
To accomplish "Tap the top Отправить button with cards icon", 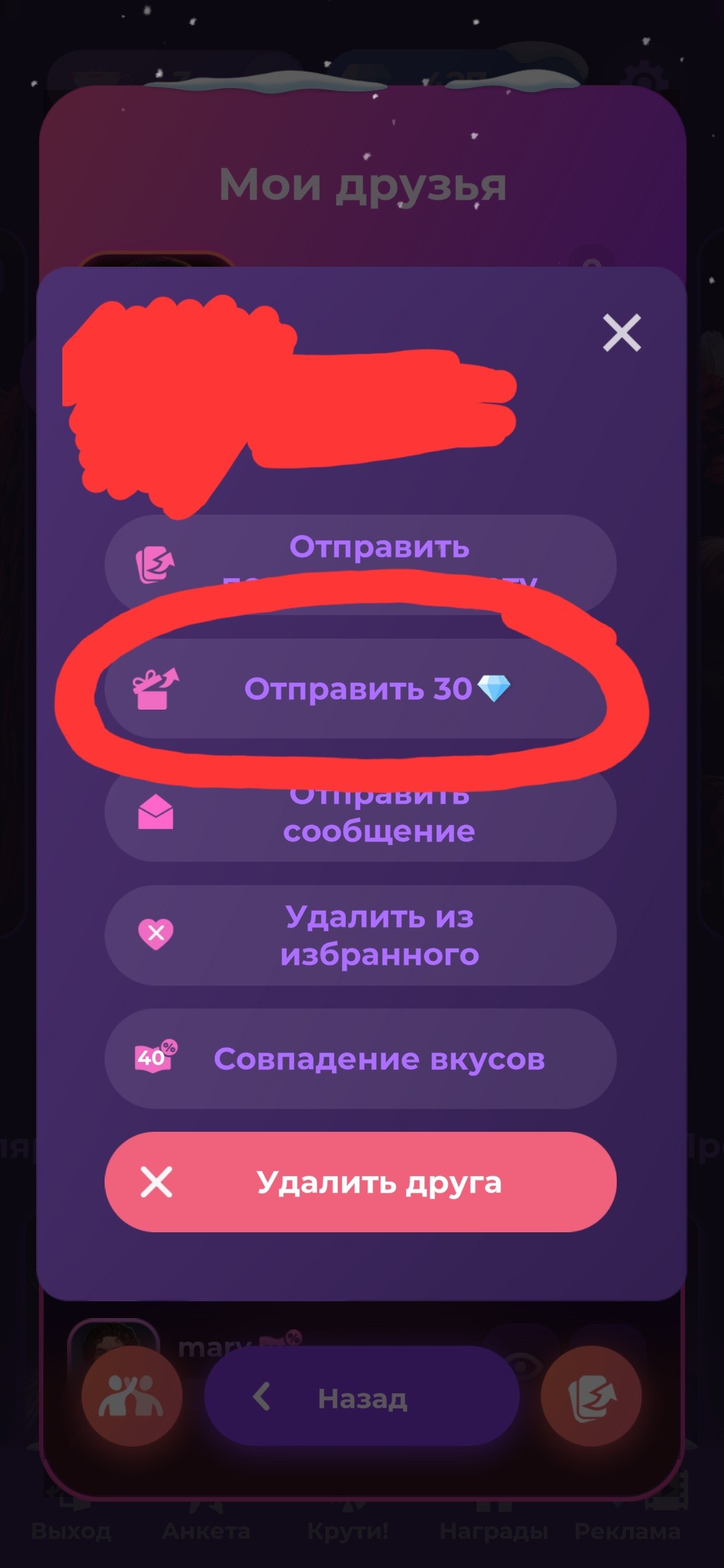I will pos(360,555).
